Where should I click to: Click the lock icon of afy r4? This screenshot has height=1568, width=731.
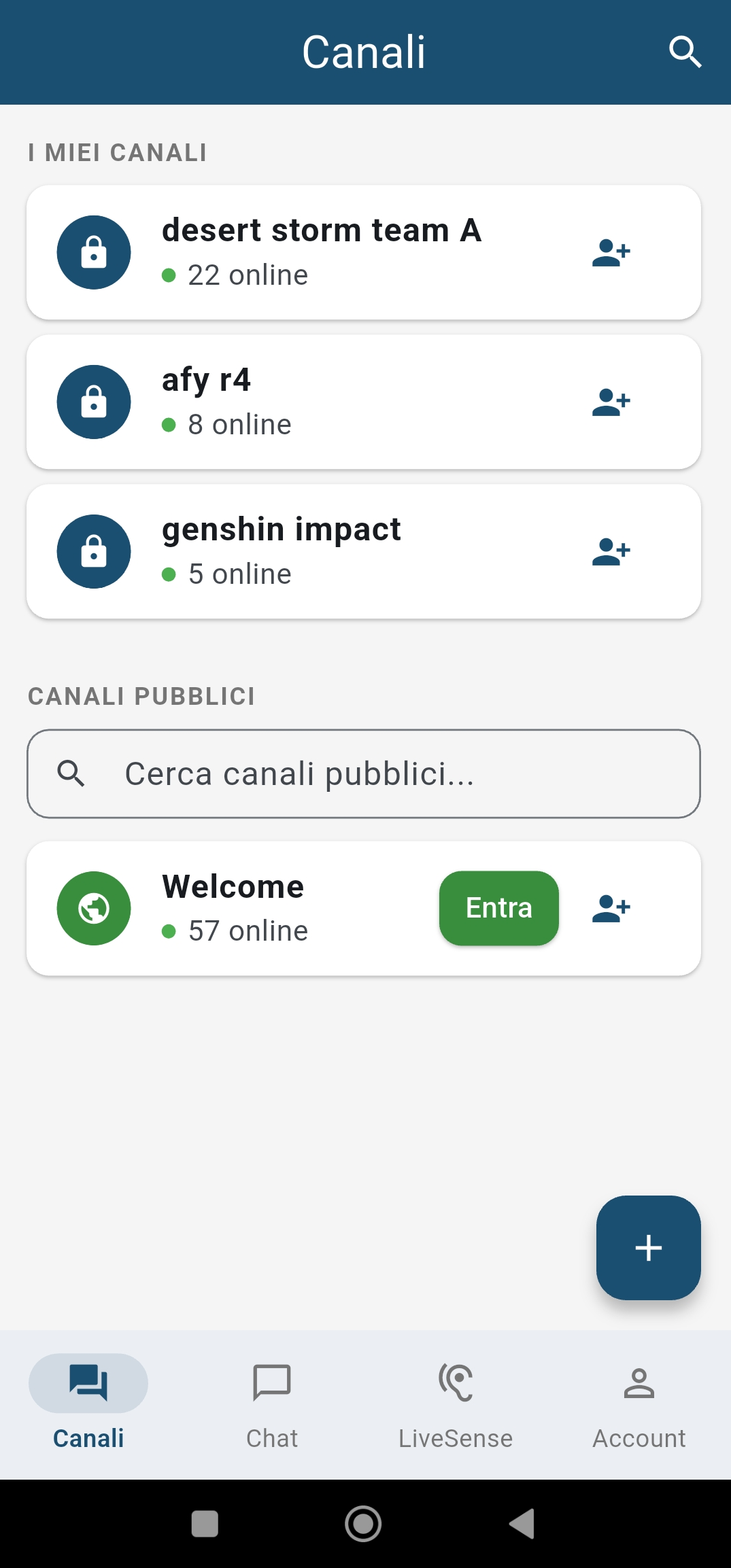(x=93, y=402)
